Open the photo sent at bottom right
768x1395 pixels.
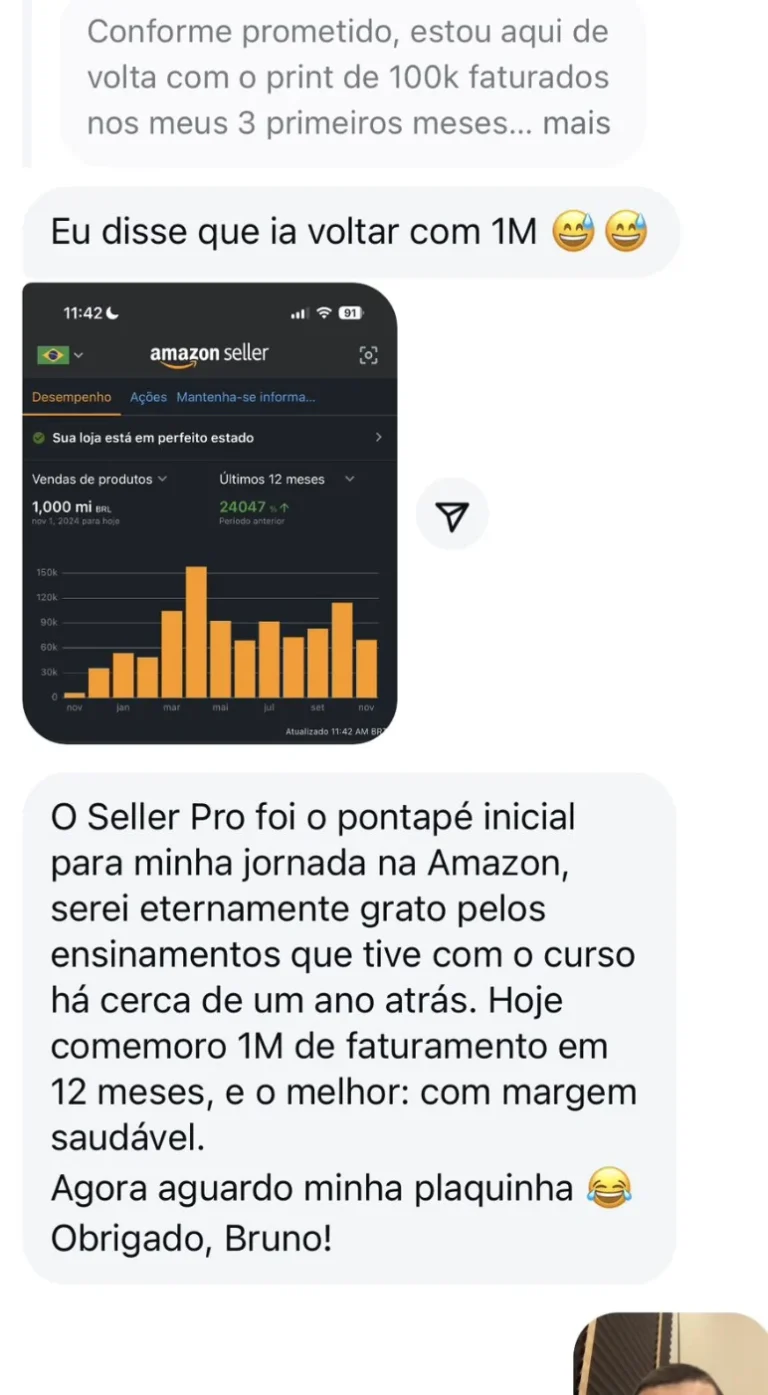pos(670,1353)
